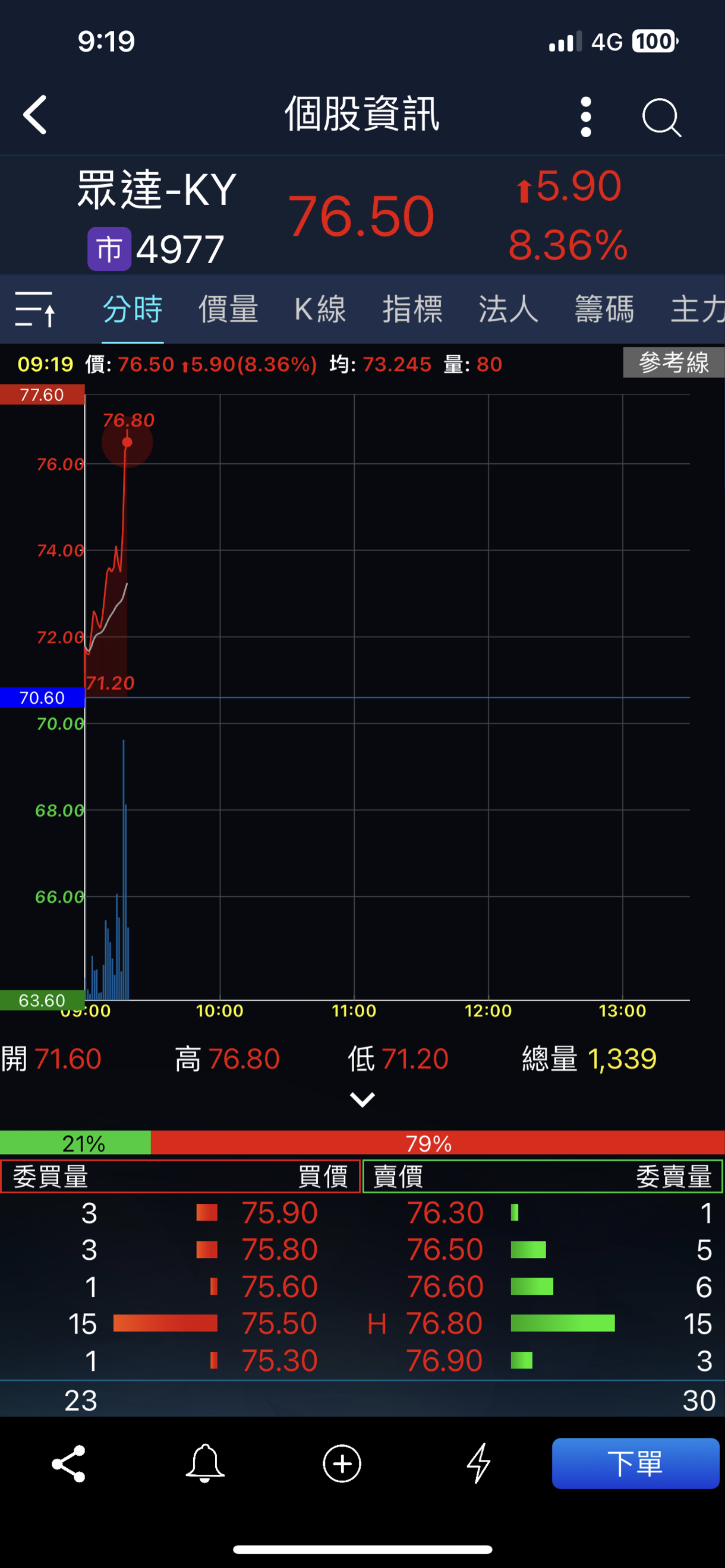The height and width of the screenshot is (1568, 725).
Task: Set a price alert with the bell
Action: pos(204,1463)
